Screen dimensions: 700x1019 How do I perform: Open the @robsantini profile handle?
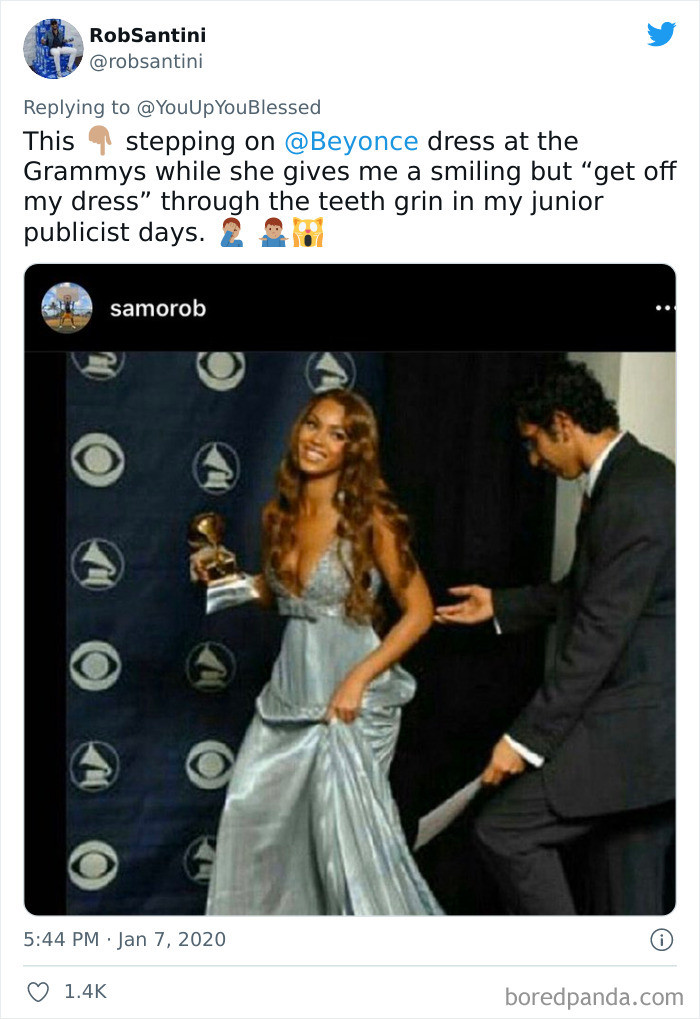tap(146, 62)
